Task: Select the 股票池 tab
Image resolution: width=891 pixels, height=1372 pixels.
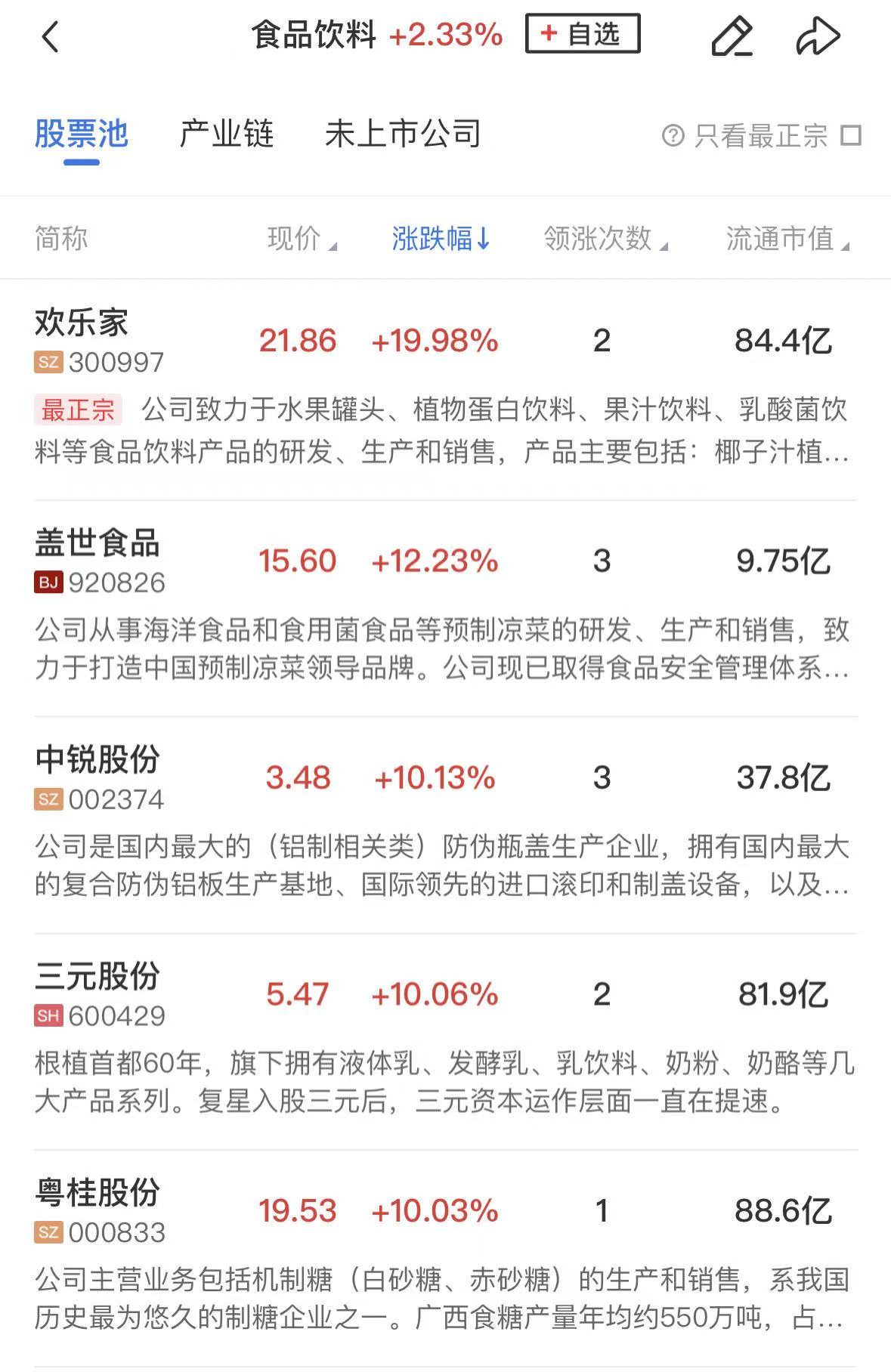Action: tap(82, 134)
